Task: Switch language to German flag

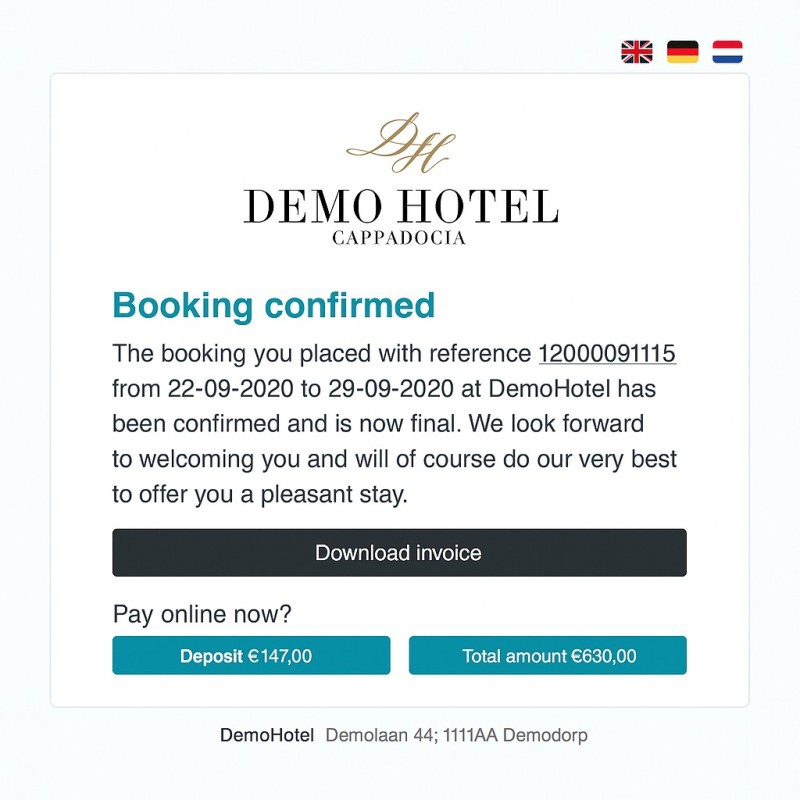Action: pos(682,52)
